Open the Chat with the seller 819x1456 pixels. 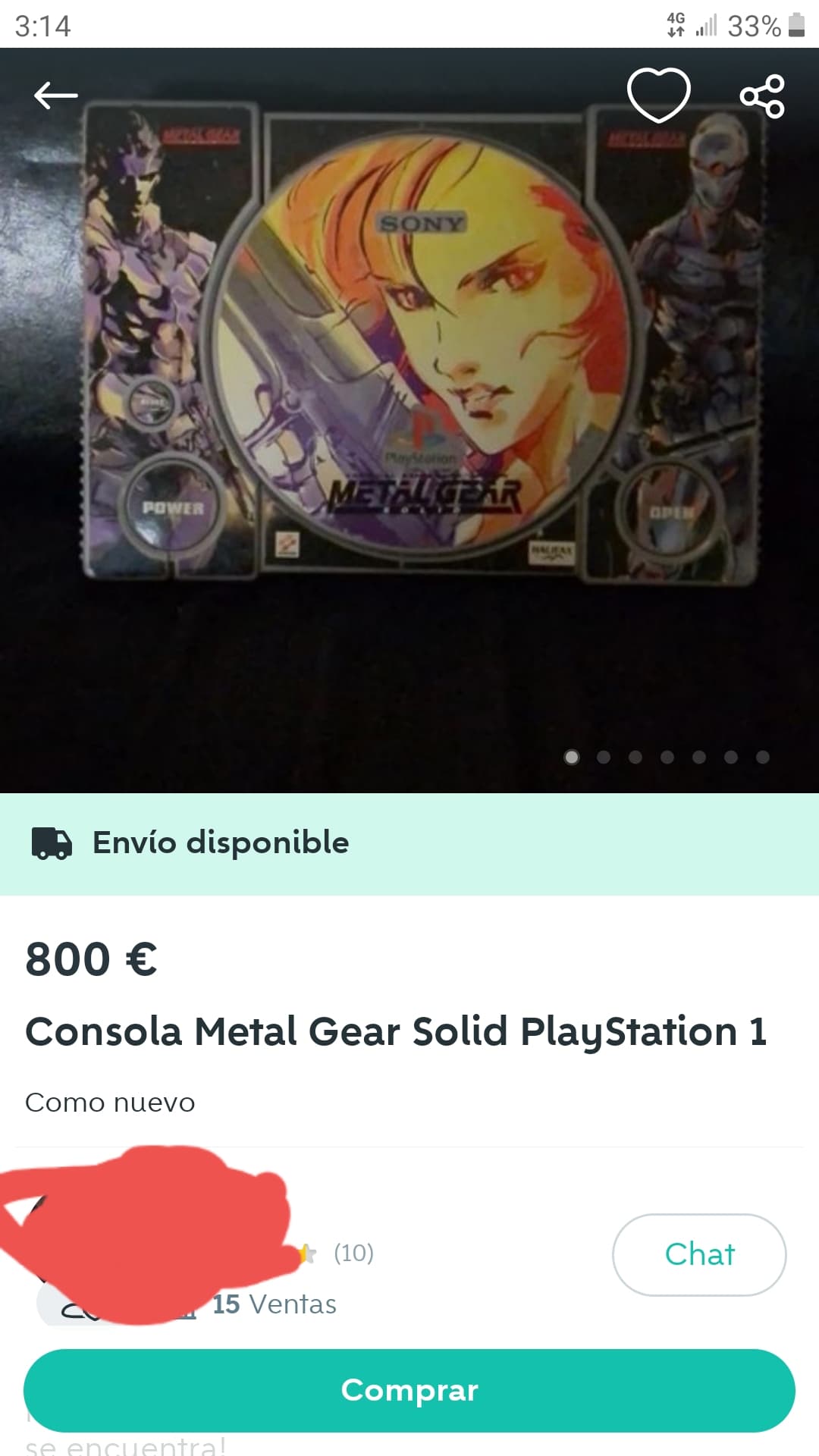pyautogui.click(x=699, y=1254)
